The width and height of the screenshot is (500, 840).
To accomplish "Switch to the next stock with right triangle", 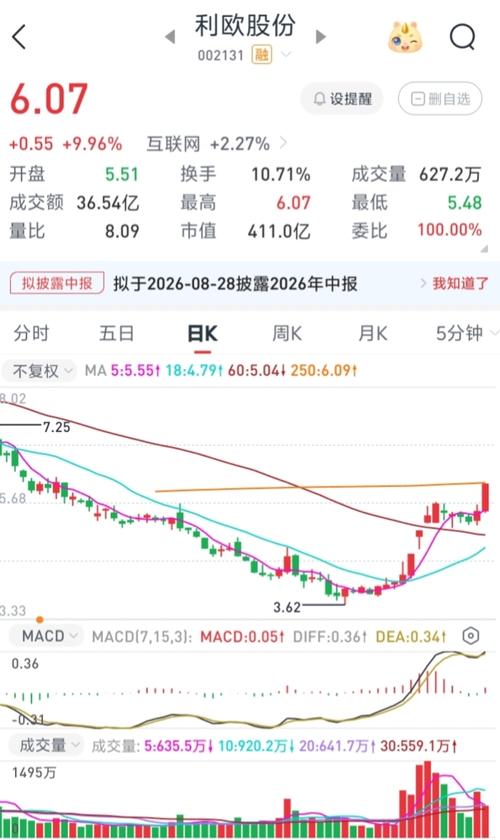I will (x=320, y=36).
